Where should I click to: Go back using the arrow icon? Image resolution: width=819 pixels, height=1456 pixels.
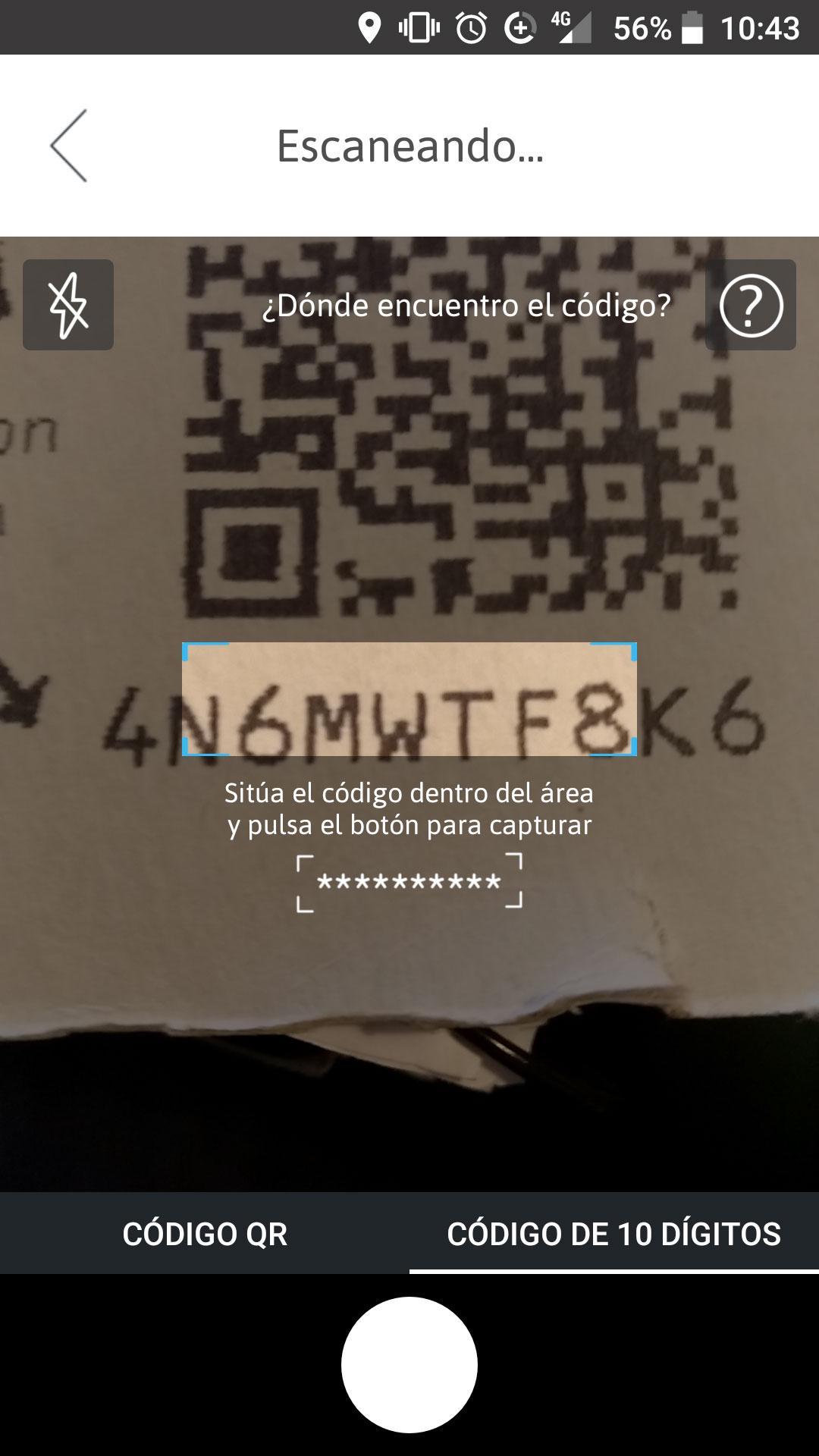(x=69, y=146)
